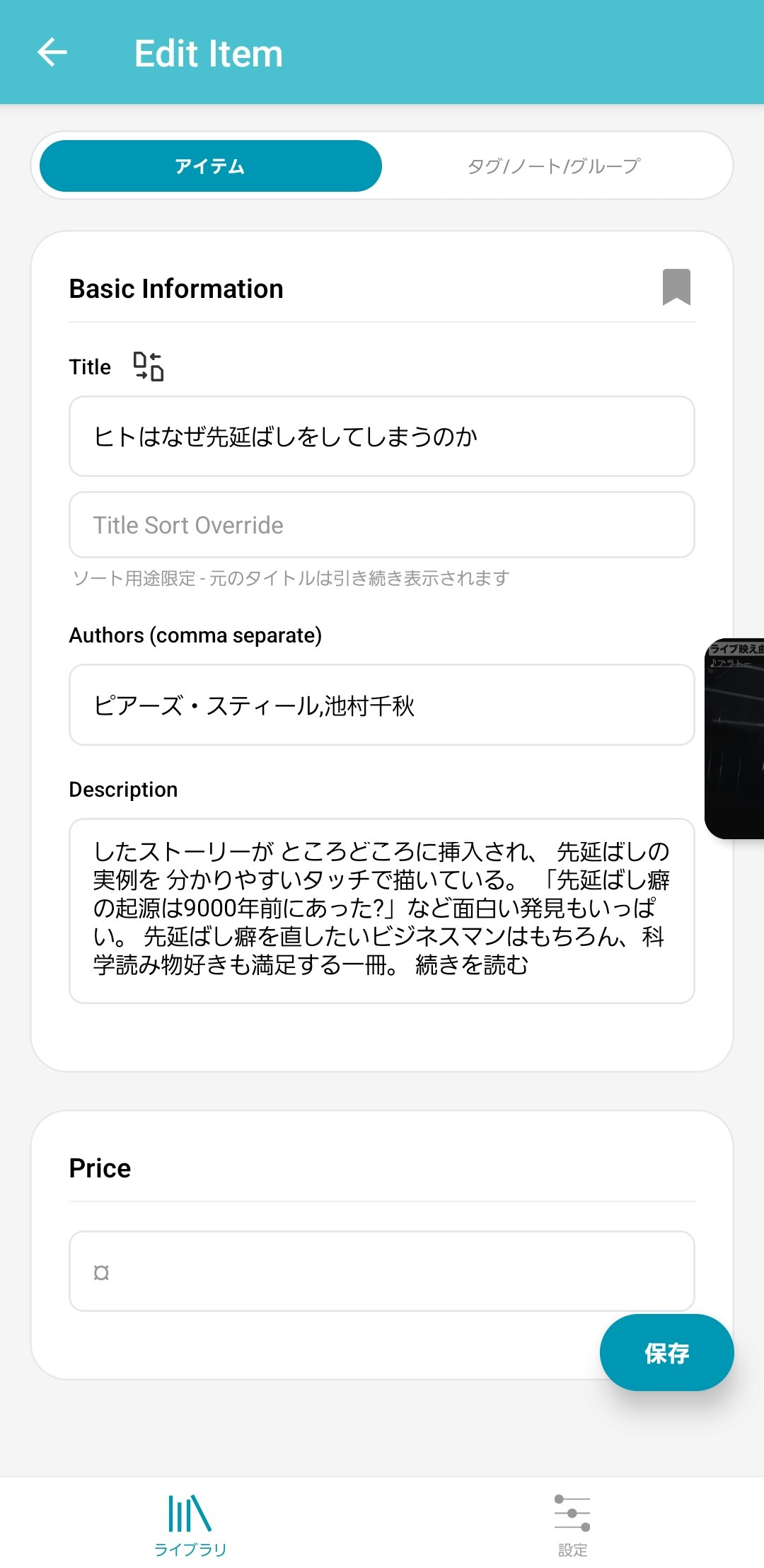Select the アイテム tab
This screenshot has height=1568, width=764.
tap(211, 166)
